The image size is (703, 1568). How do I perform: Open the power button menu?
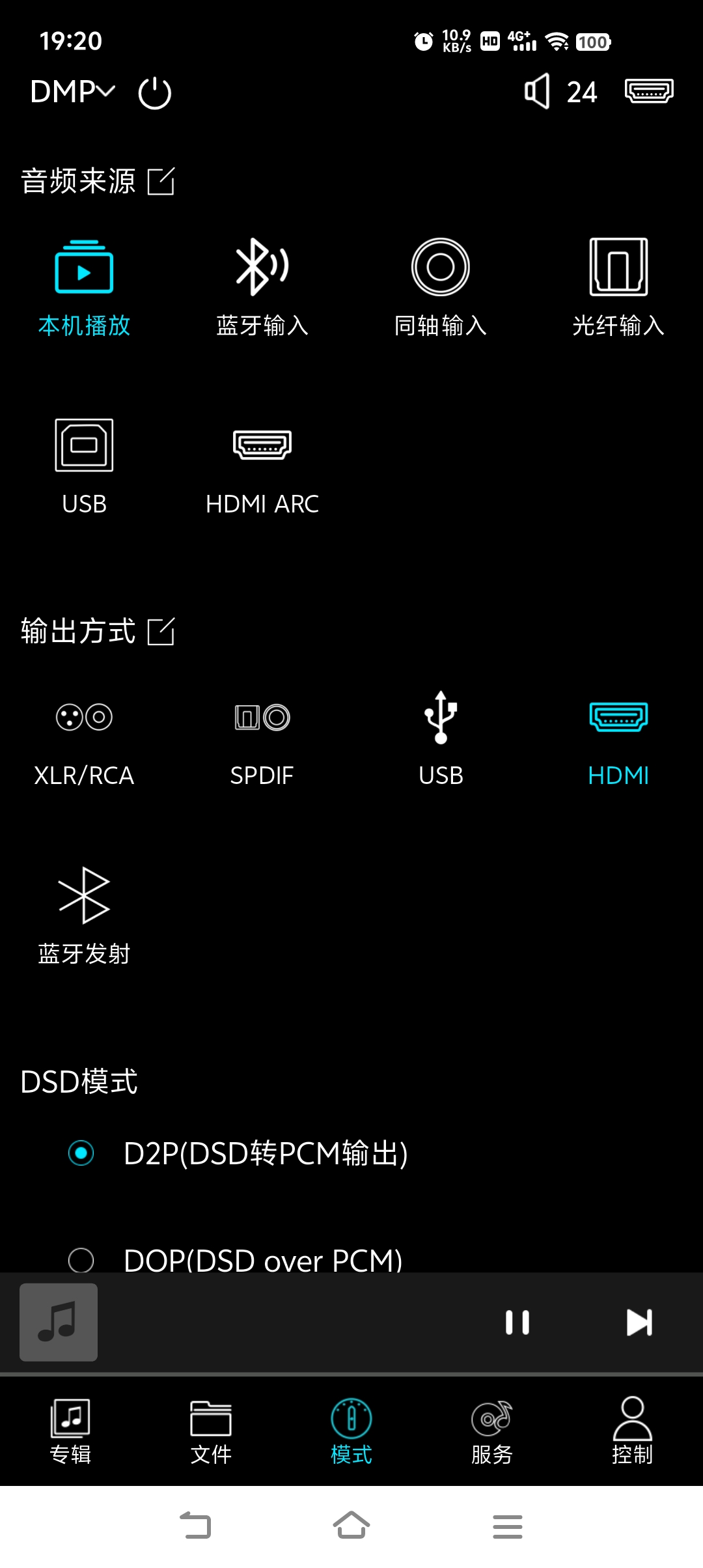point(154,92)
